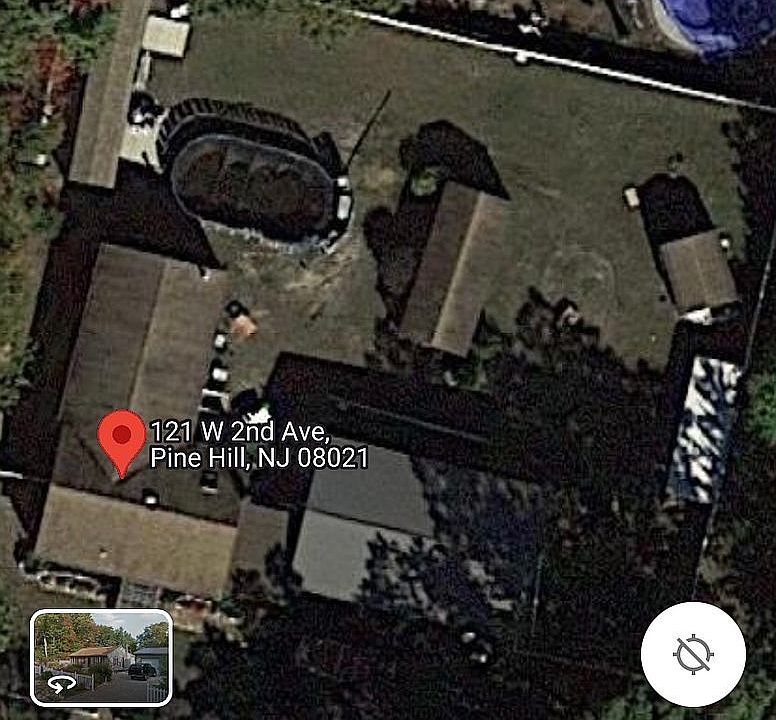Image resolution: width=776 pixels, height=720 pixels.
Task: Open the Street View thumbnail preview
Action: pyautogui.click(x=101, y=657)
